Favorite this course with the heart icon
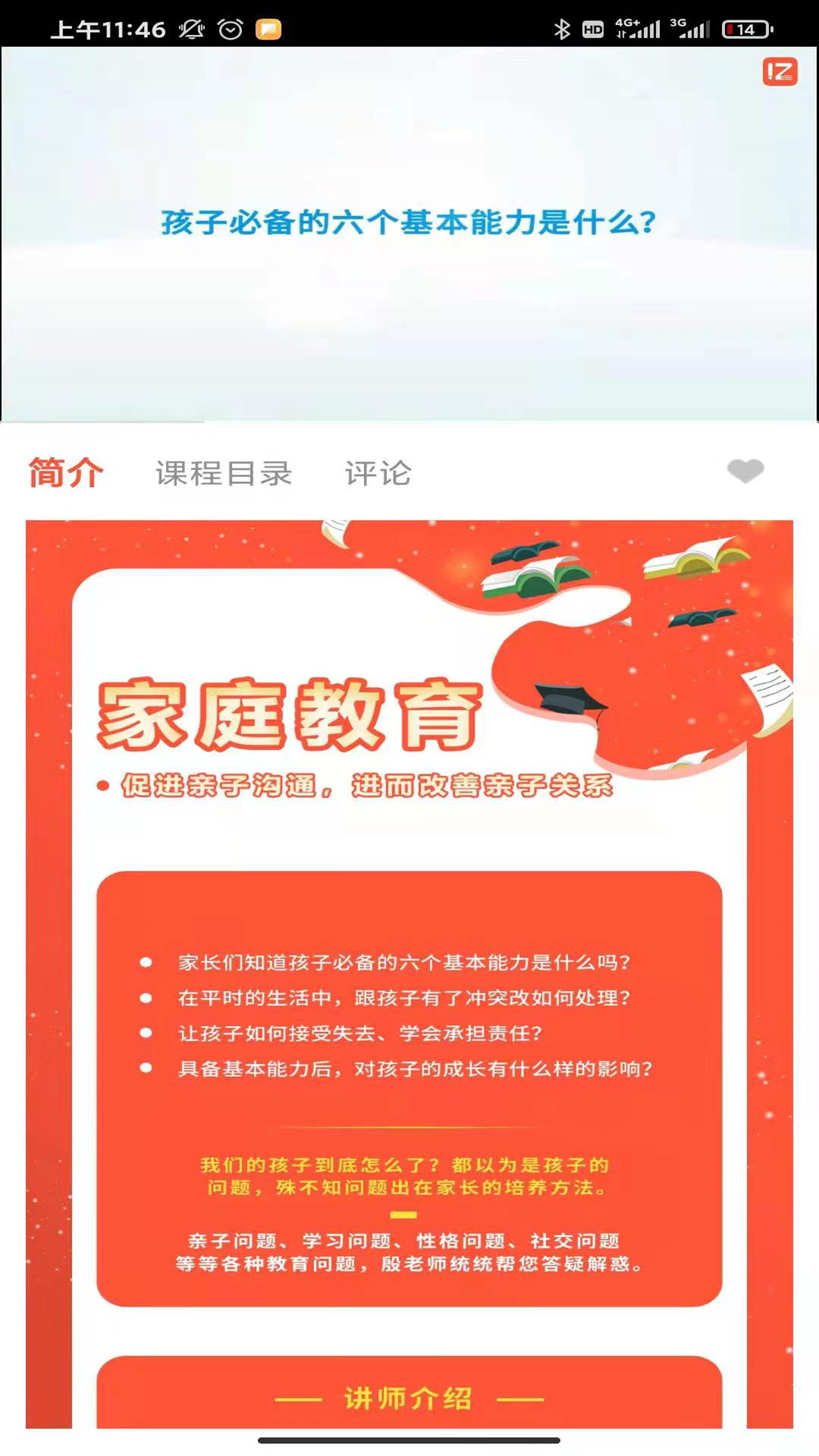The width and height of the screenshot is (819, 1456). click(x=745, y=471)
